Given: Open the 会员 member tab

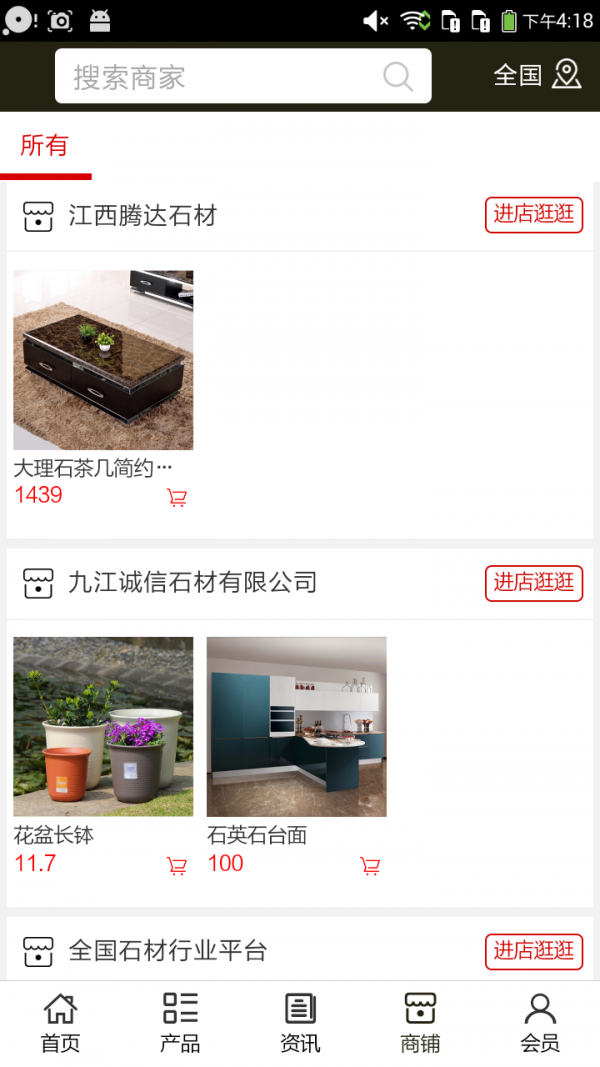Looking at the screenshot, I should point(540,1023).
